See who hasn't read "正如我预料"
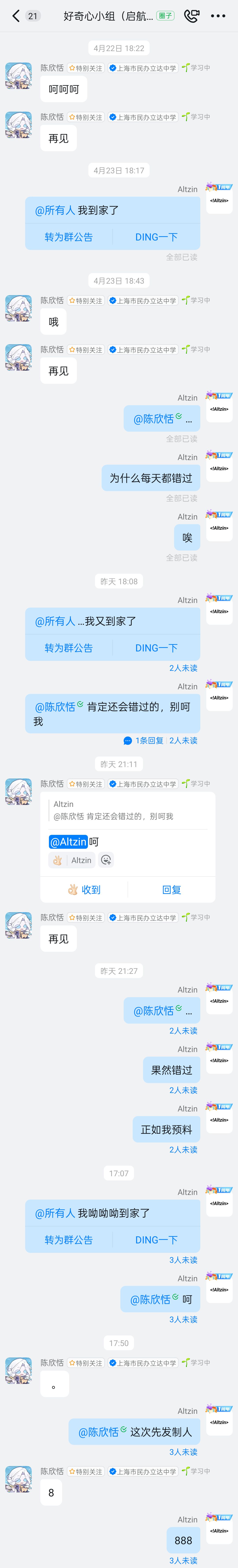238x1568 pixels. click(x=183, y=1149)
